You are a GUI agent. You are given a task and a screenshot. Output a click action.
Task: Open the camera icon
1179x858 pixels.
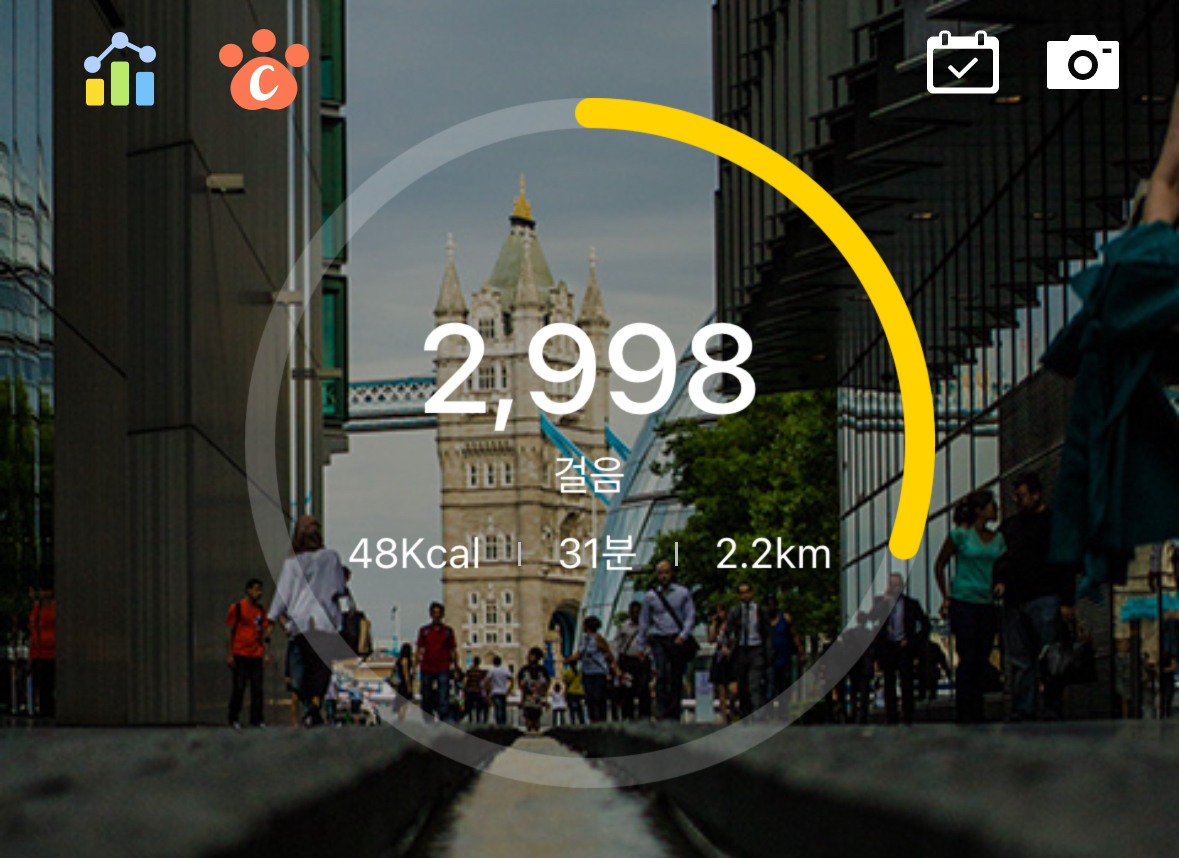point(1082,63)
